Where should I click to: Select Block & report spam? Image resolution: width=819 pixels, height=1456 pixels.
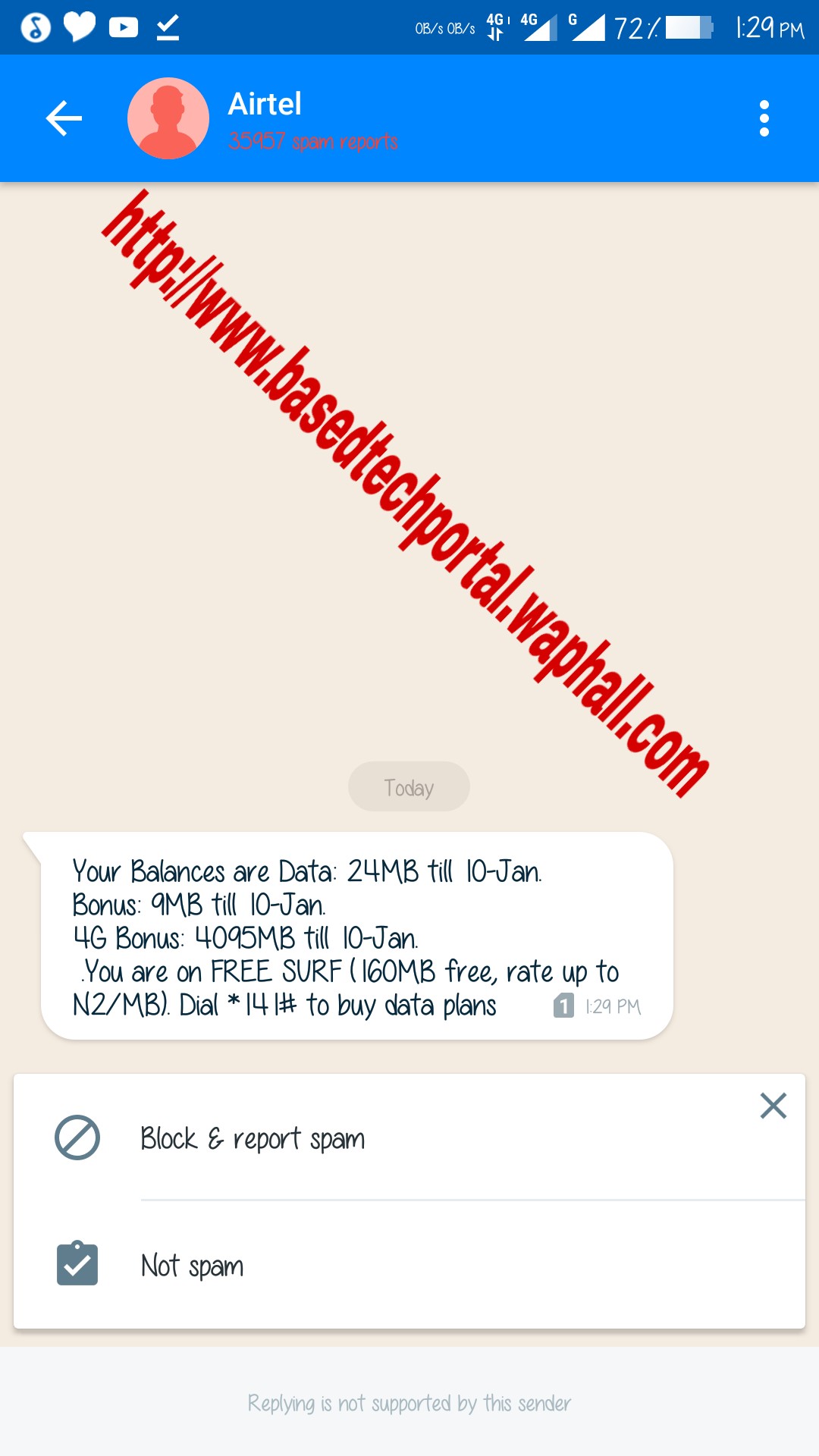tap(409, 1137)
